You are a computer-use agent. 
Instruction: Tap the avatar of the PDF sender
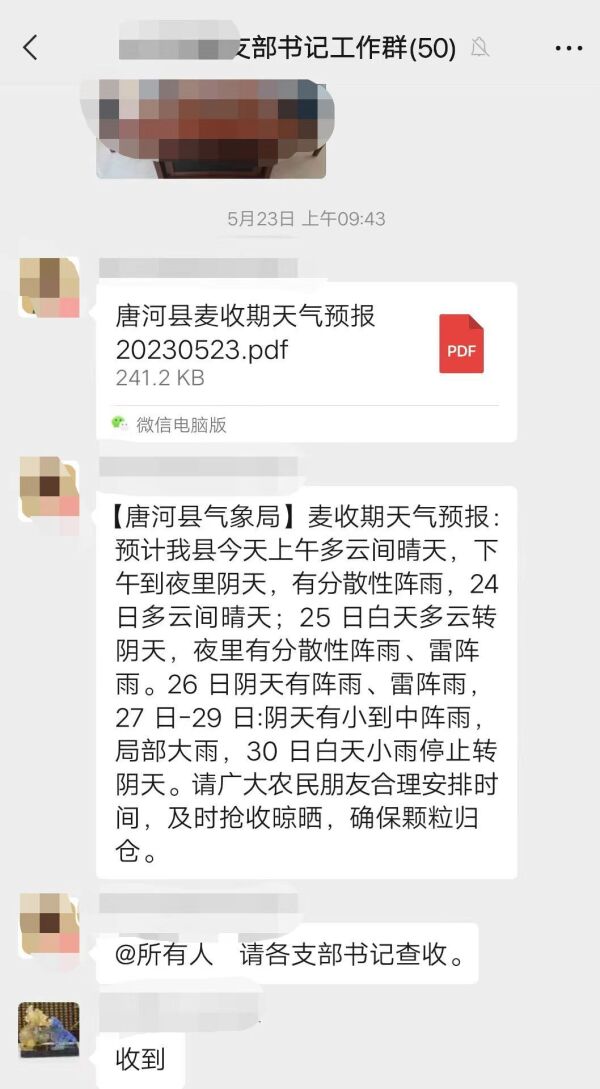pos(49,287)
